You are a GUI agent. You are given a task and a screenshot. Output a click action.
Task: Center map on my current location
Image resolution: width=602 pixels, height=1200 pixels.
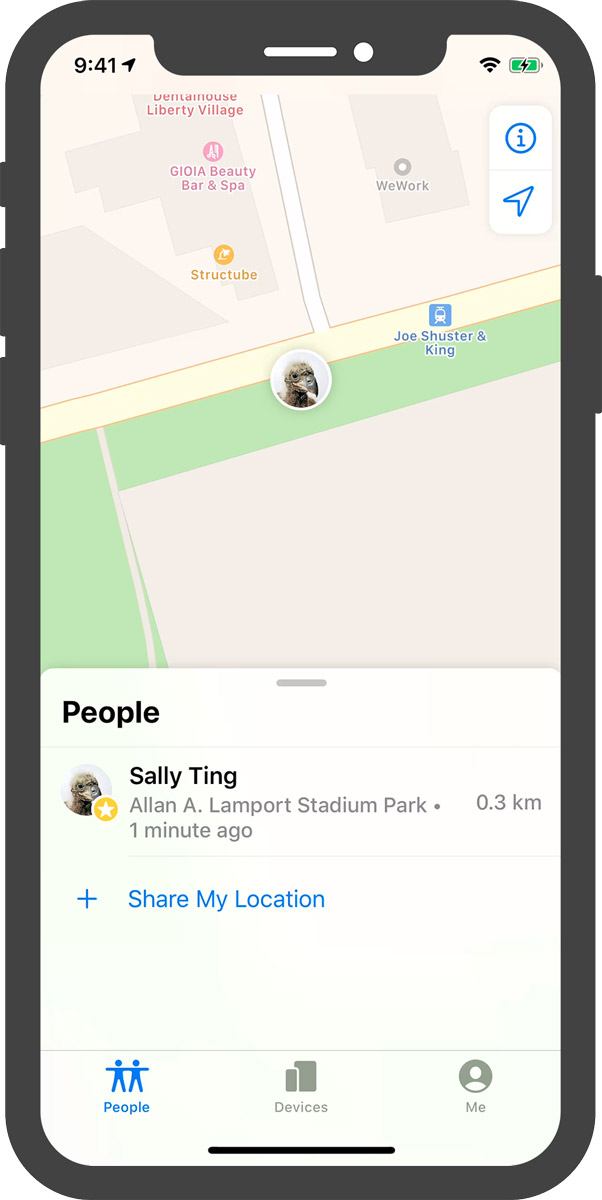click(520, 201)
